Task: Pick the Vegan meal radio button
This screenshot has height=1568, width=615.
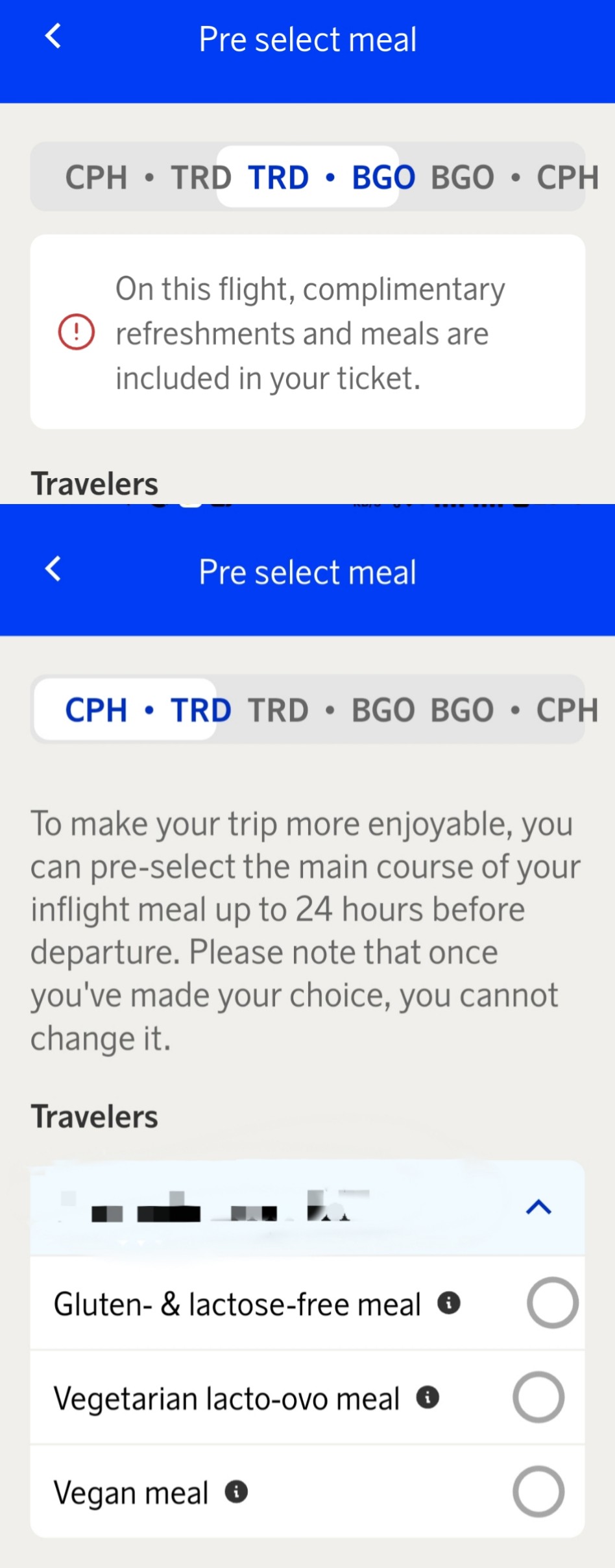Action: click(x=538, y=1491)
